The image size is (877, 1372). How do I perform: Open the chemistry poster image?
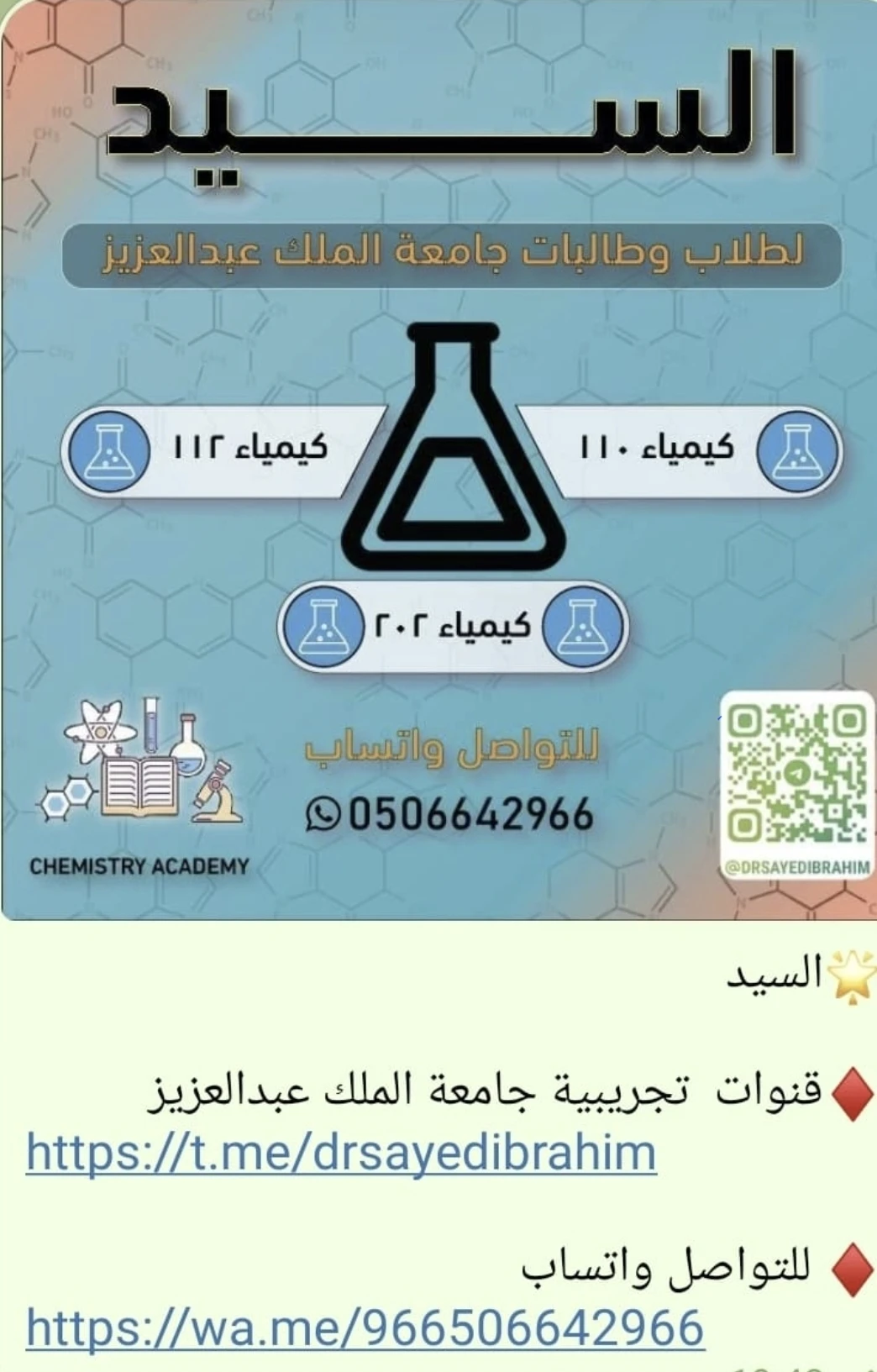(x=438, y=458)
